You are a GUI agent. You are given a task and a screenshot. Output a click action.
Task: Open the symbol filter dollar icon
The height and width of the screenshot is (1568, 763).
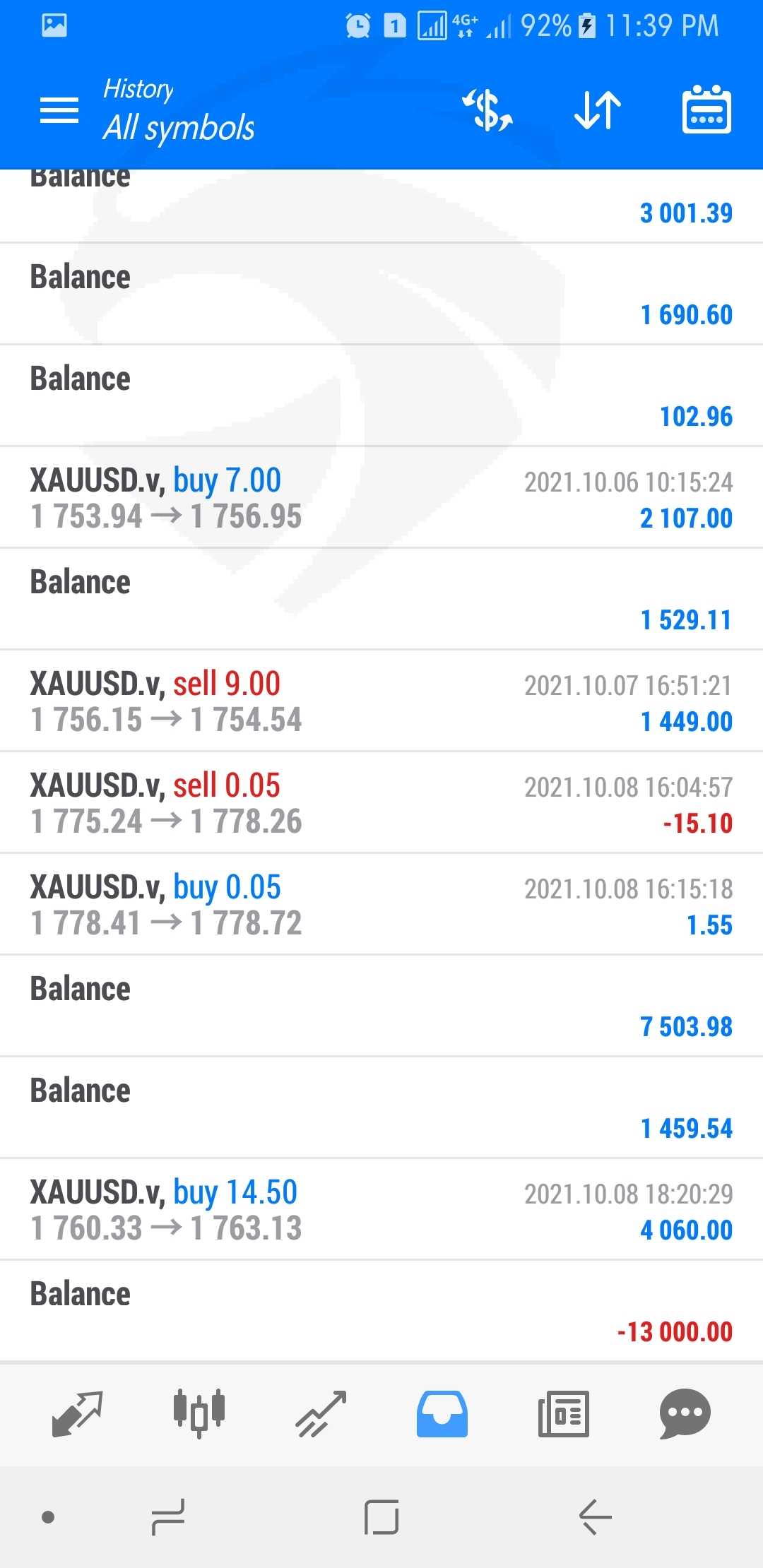tap(487, 110)
